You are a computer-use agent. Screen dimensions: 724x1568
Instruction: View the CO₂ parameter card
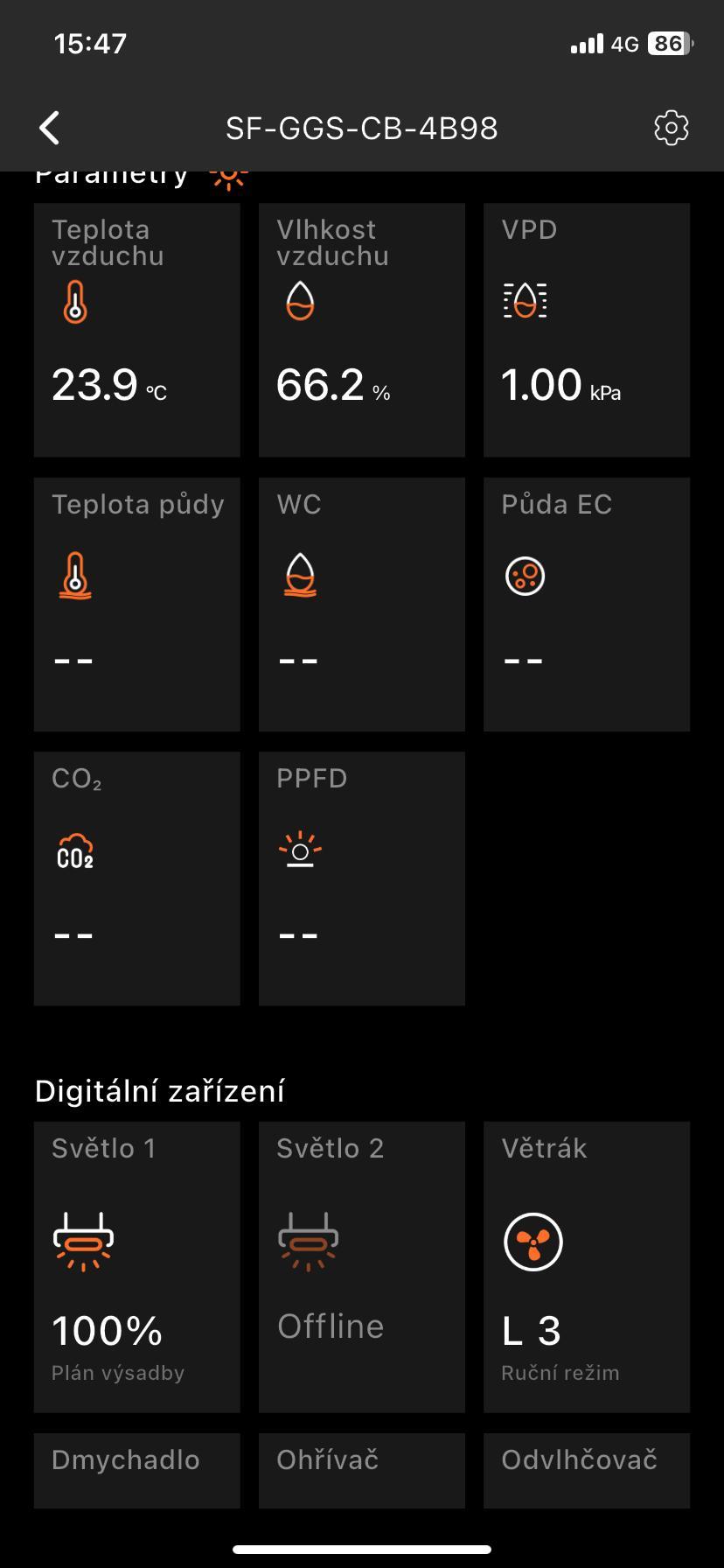tap(137, 878)
